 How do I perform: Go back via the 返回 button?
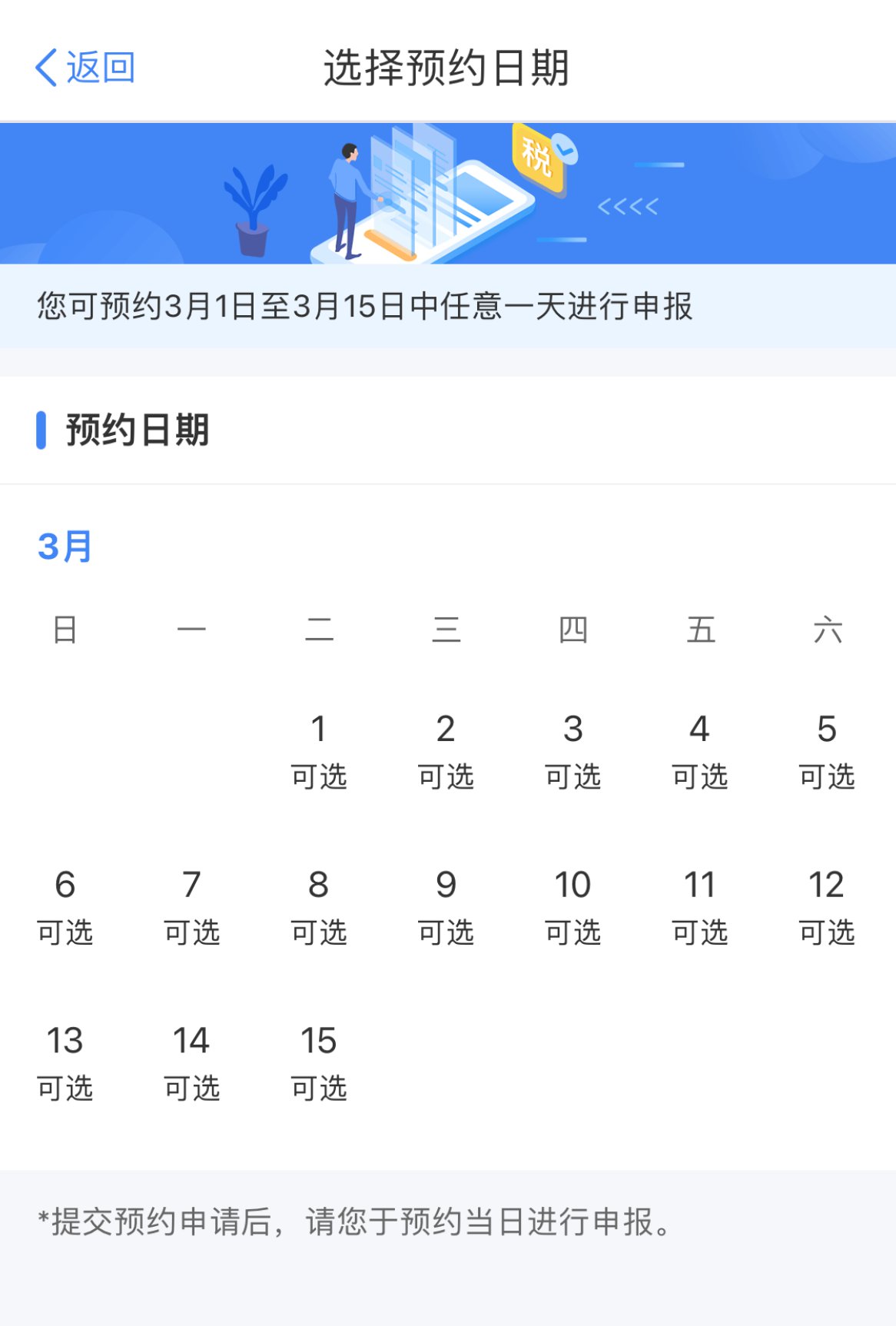point(85,68)
